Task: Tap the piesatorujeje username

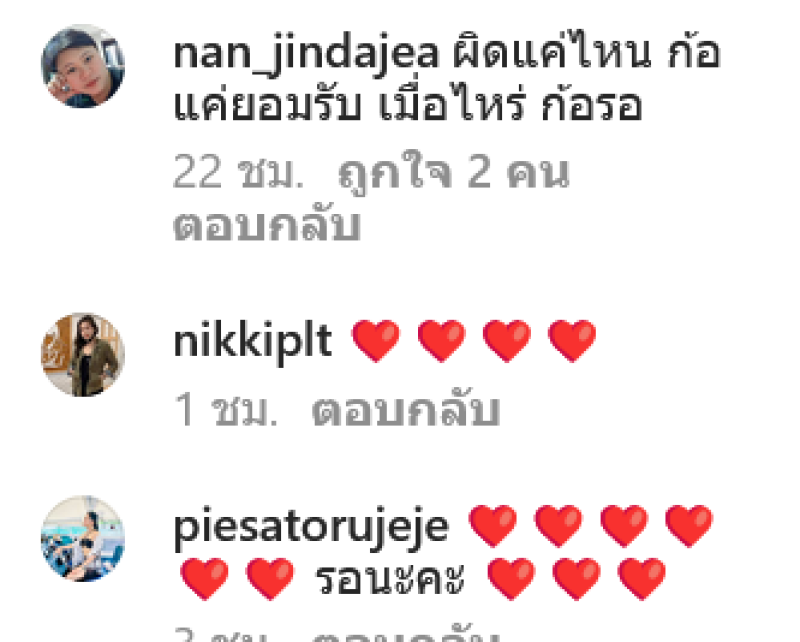Action: pyautogui.click(x=311, y=527)
